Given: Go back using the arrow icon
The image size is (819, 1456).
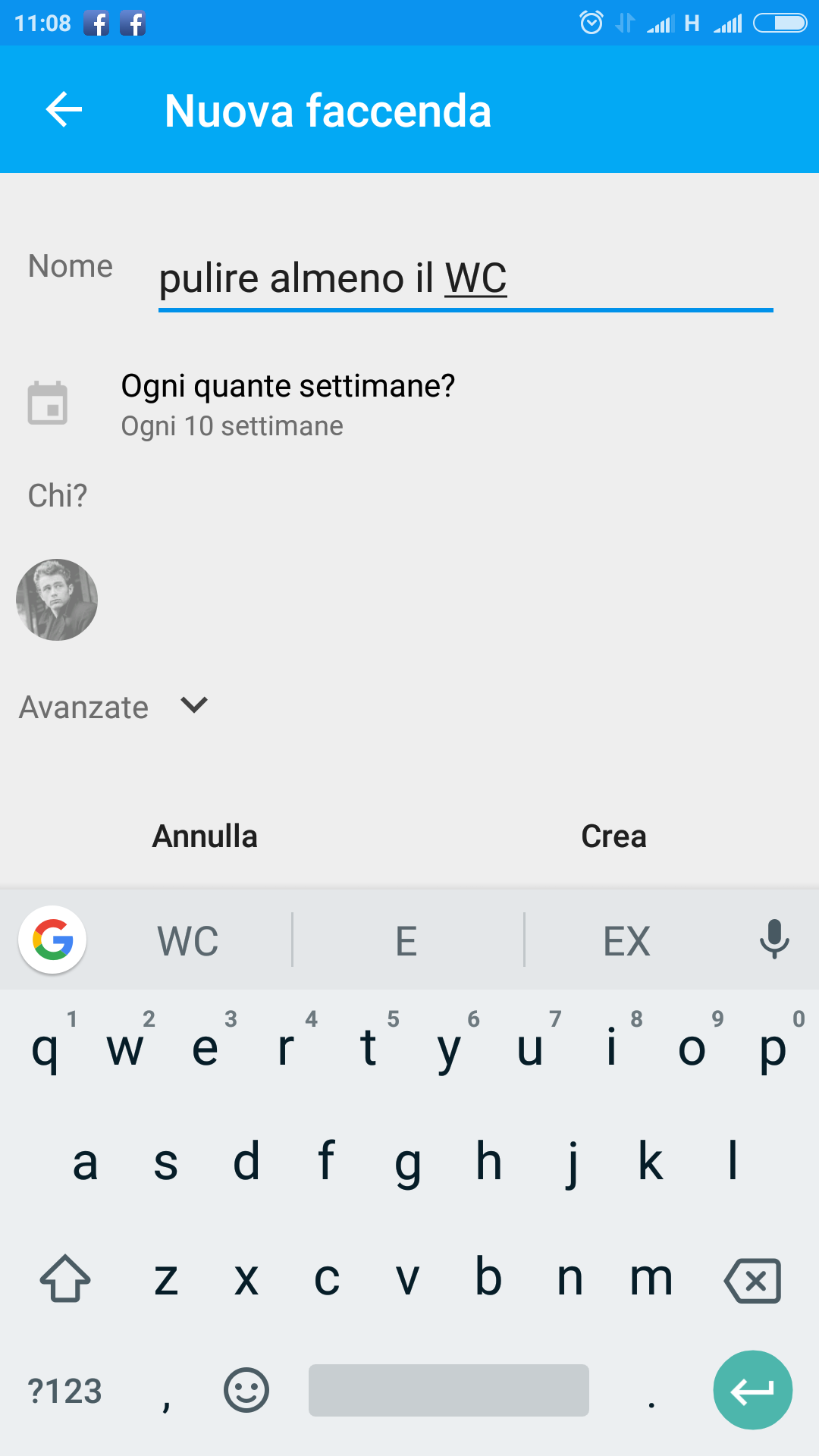Looking at the screenshot, I should [x=64, y=110].
